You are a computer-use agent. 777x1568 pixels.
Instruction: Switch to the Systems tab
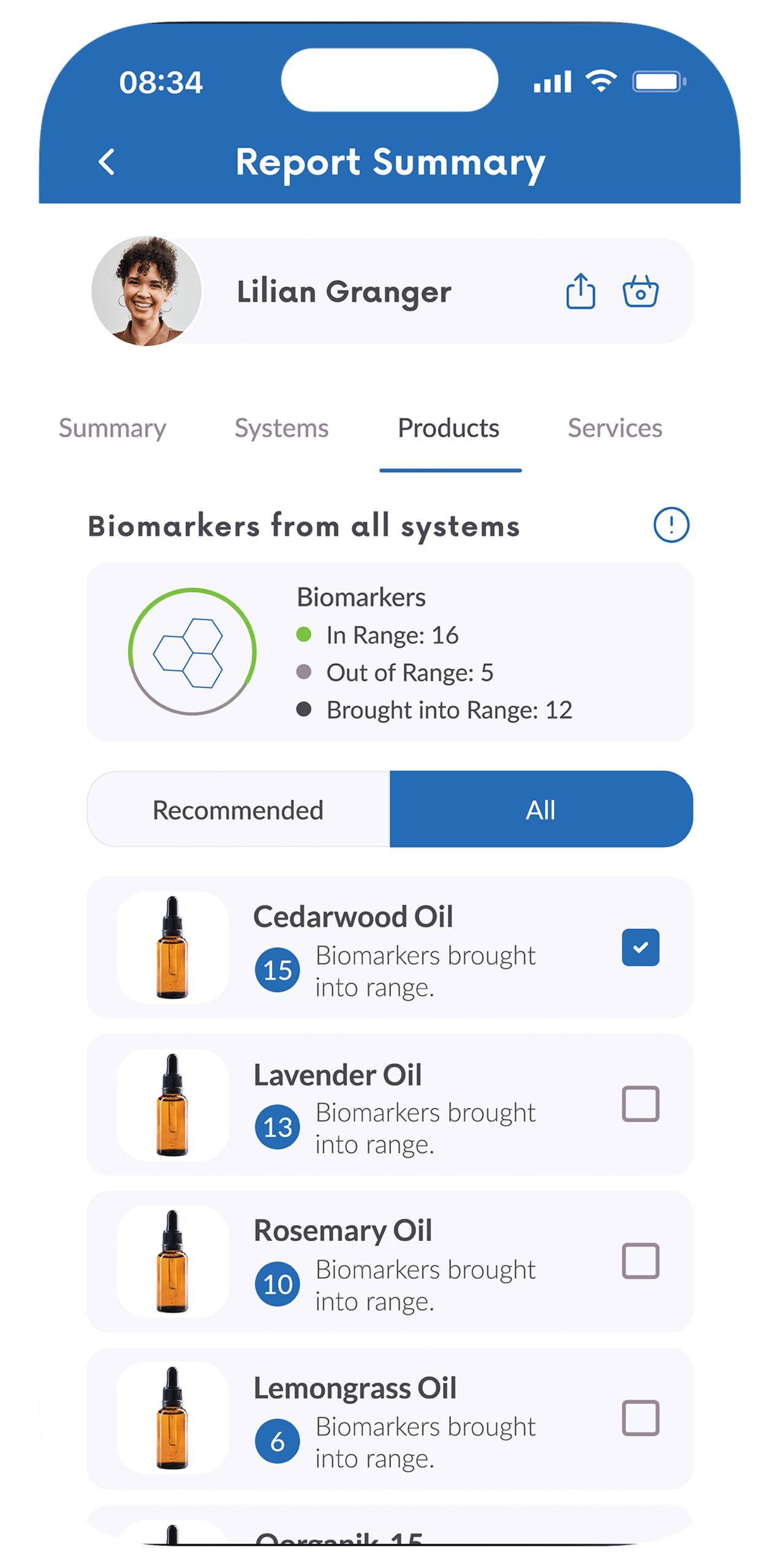(281, 428)
